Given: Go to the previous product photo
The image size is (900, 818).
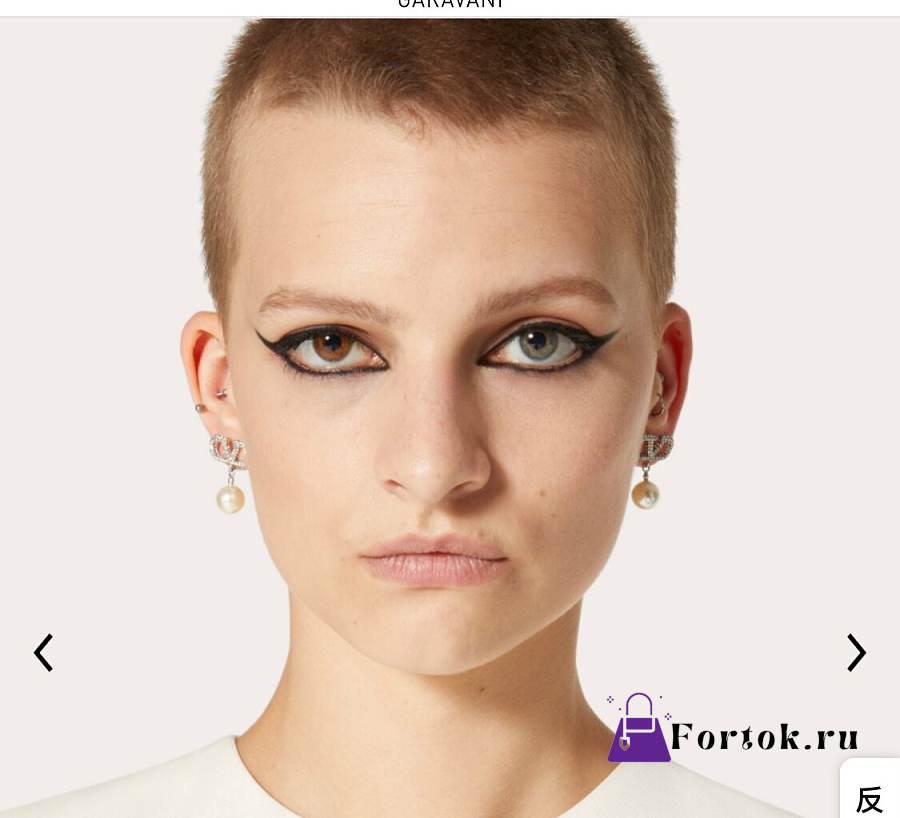Looking at the screenshot, I should 43,653.
